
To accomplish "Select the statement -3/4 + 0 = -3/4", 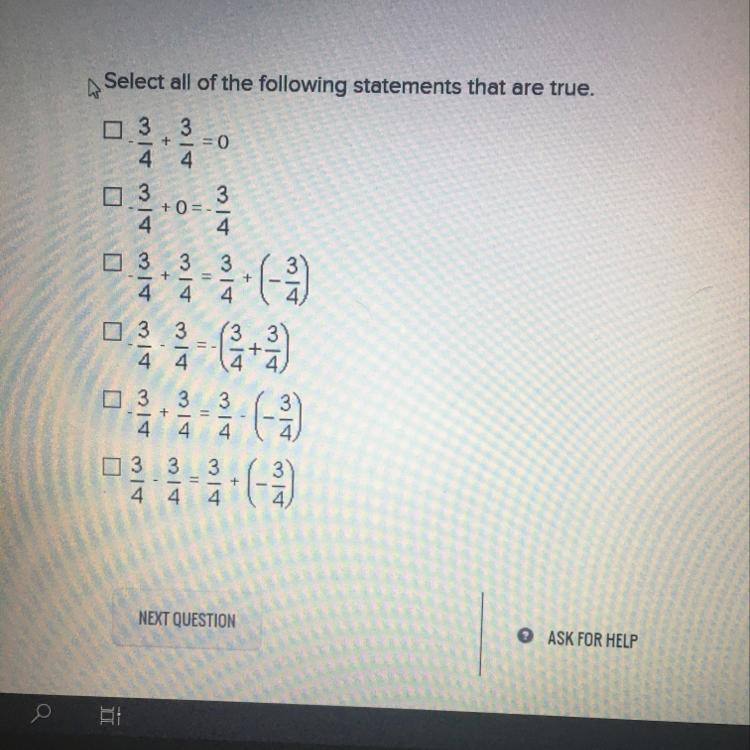I will coord(112,196).
